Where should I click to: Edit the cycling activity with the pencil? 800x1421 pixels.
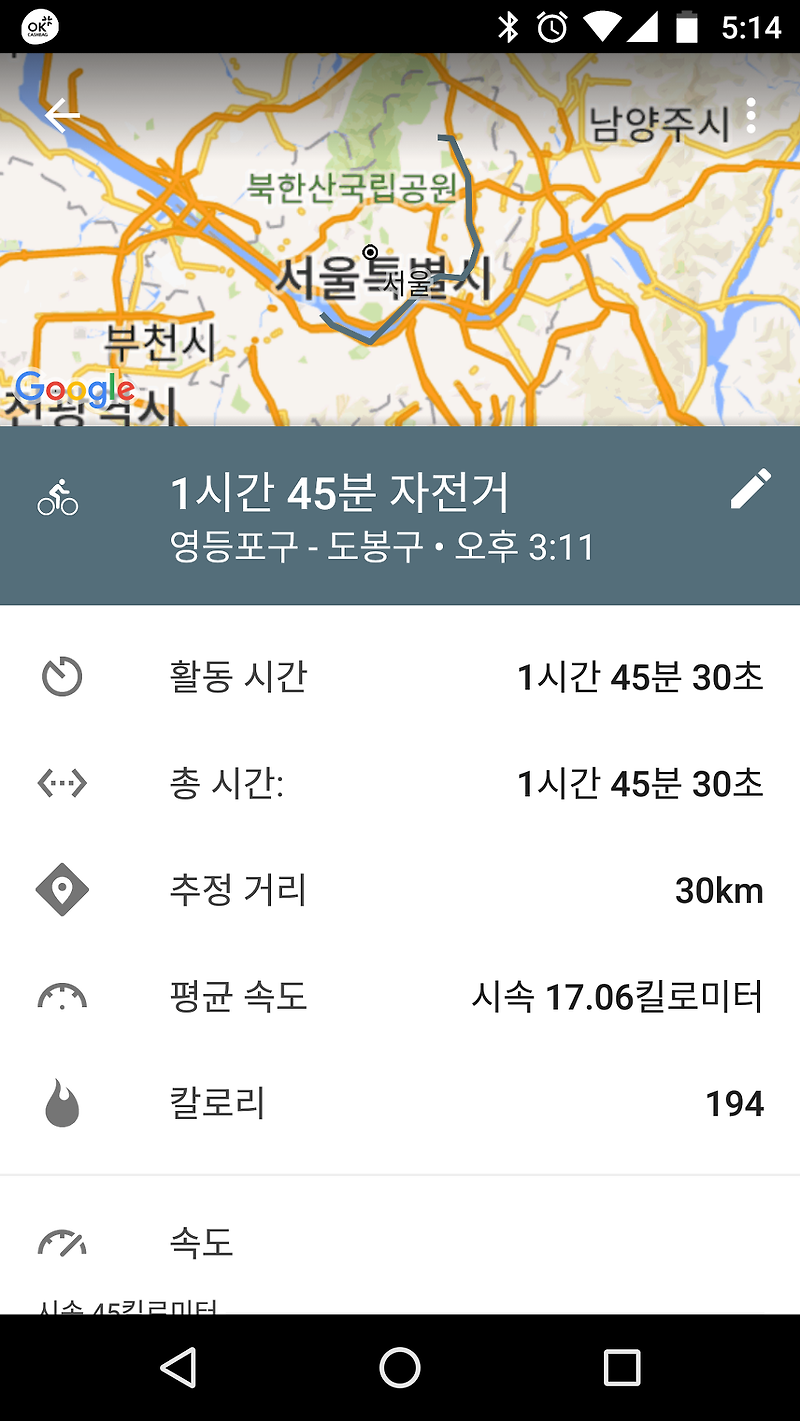[750, 490]
